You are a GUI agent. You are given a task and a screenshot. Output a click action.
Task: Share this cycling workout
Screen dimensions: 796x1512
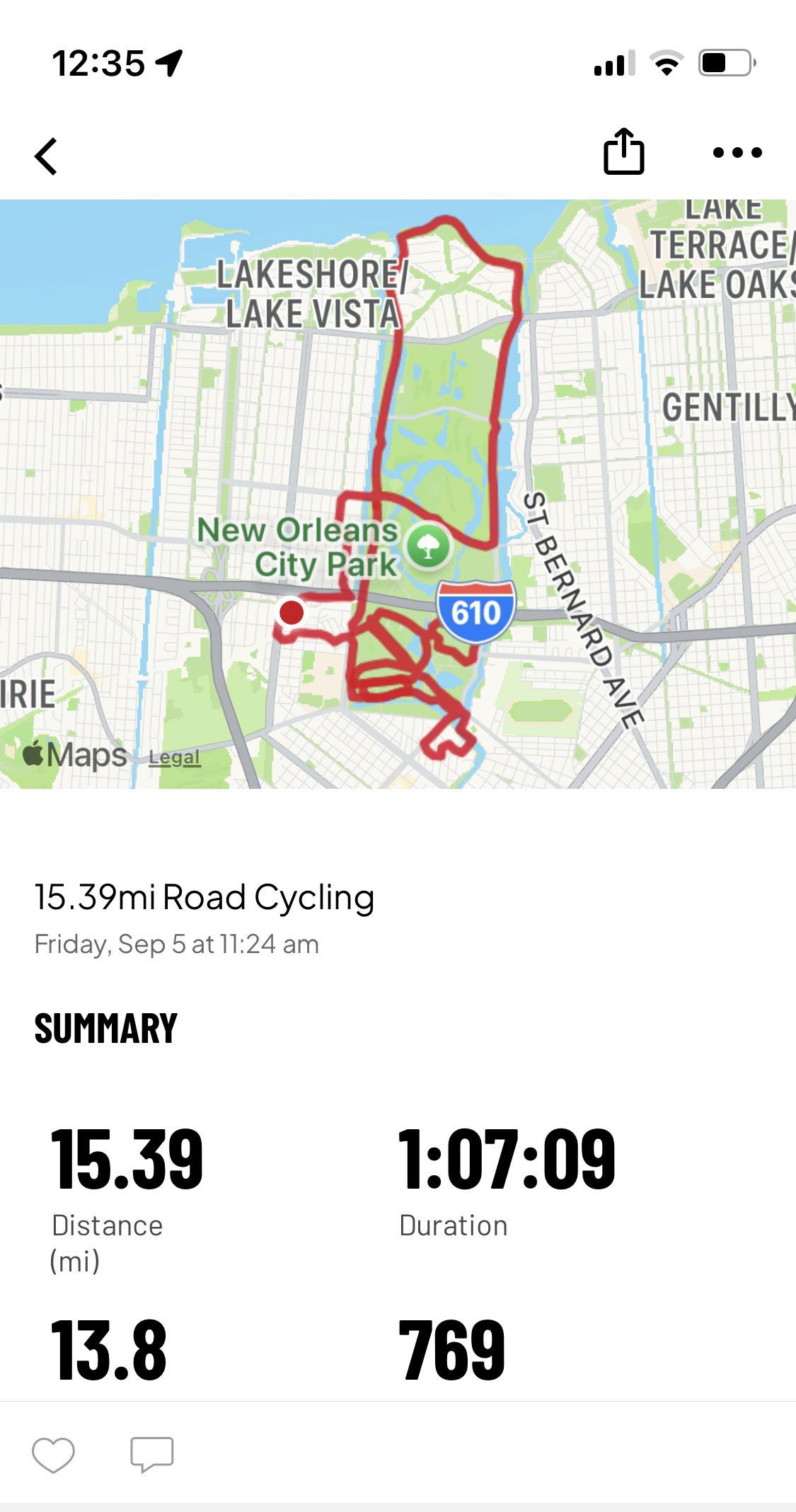coord(623,151)
